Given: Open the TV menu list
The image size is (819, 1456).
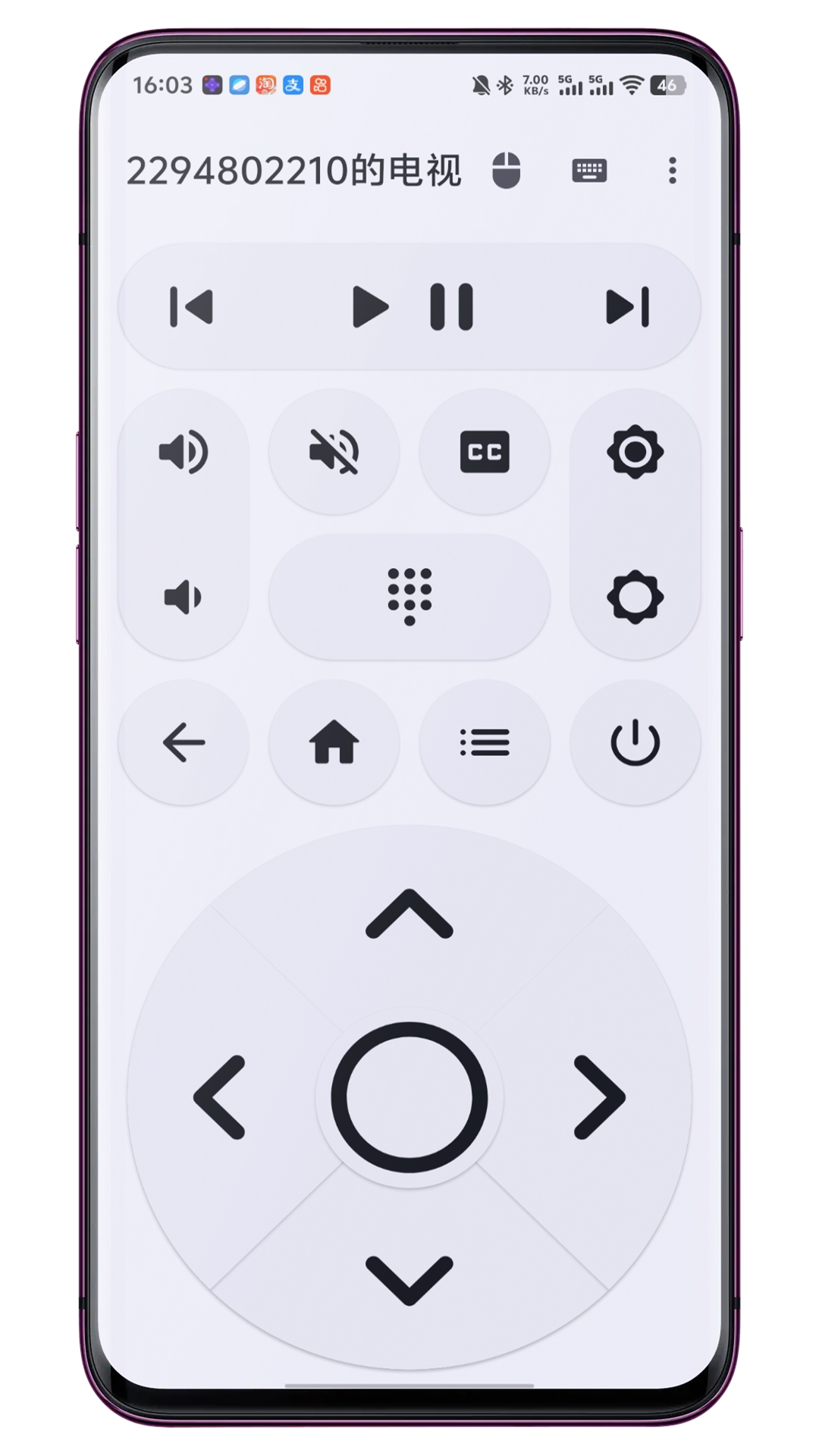Looking at the screenshot, I should [485, 742].
